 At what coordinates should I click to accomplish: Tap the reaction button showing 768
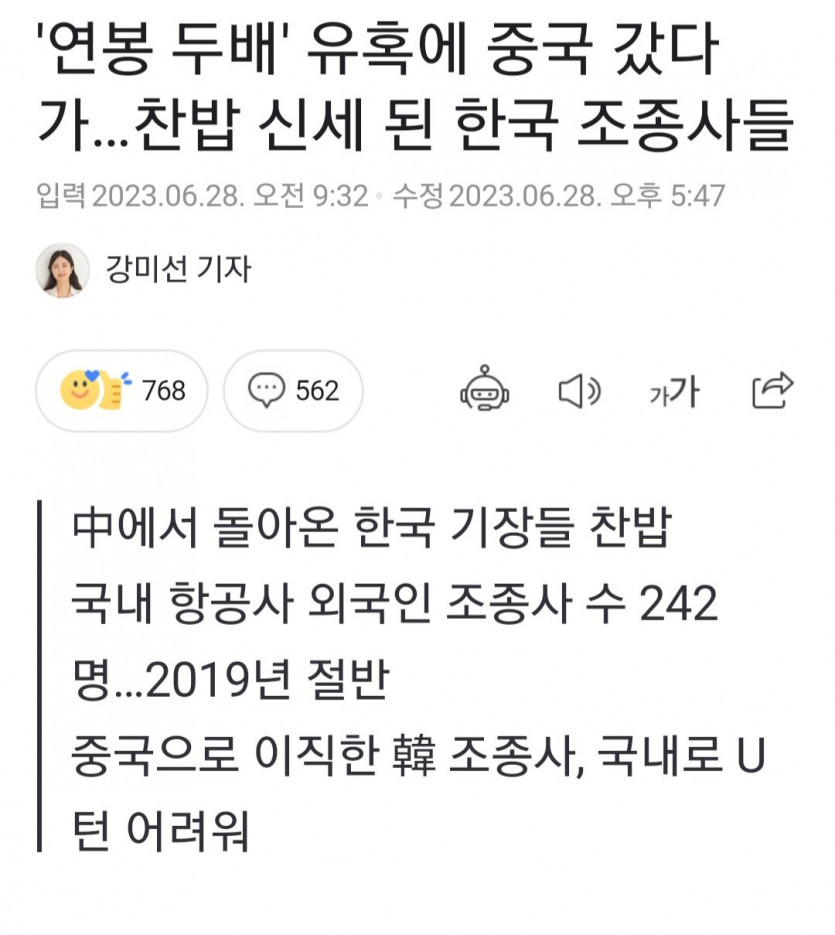click(x=121, y=390)
